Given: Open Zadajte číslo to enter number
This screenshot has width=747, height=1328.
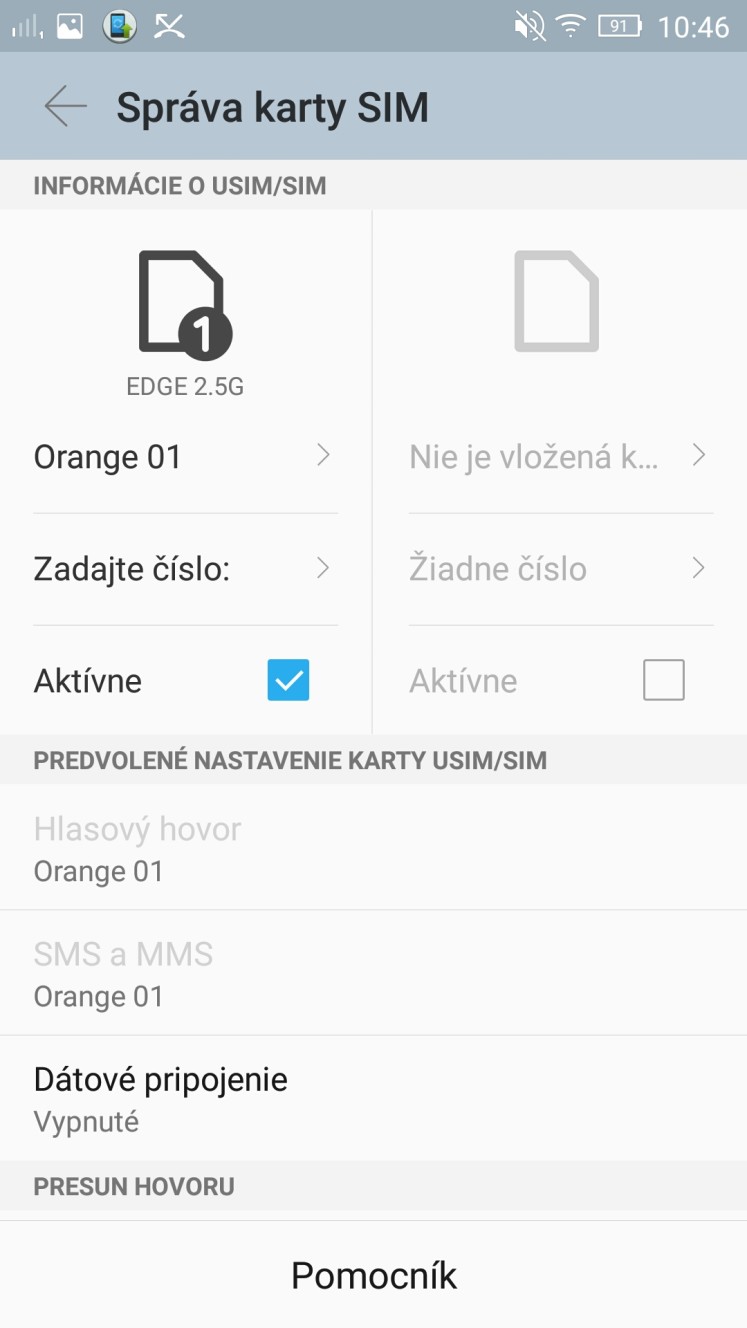Looking at the screenshot, I should (186, 569).
